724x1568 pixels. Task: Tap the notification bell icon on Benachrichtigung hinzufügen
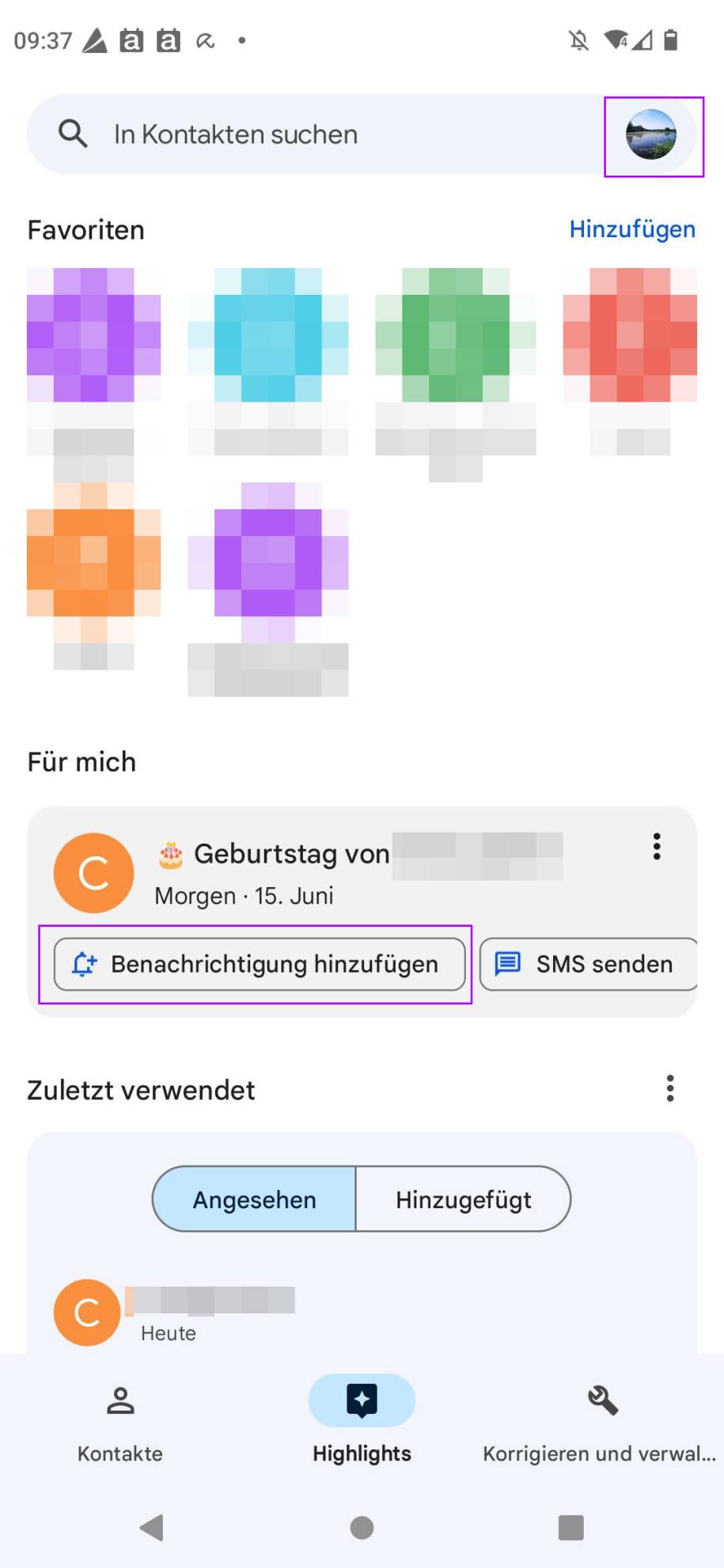pos(85,964)
